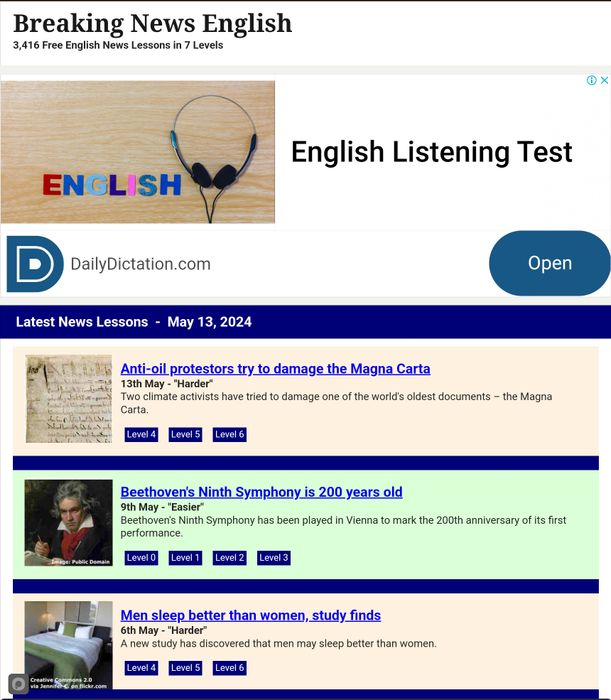Tap the Magna Carta document thumbnail
Viewport: 611px width, 700px height.
(x=68, y=399)
